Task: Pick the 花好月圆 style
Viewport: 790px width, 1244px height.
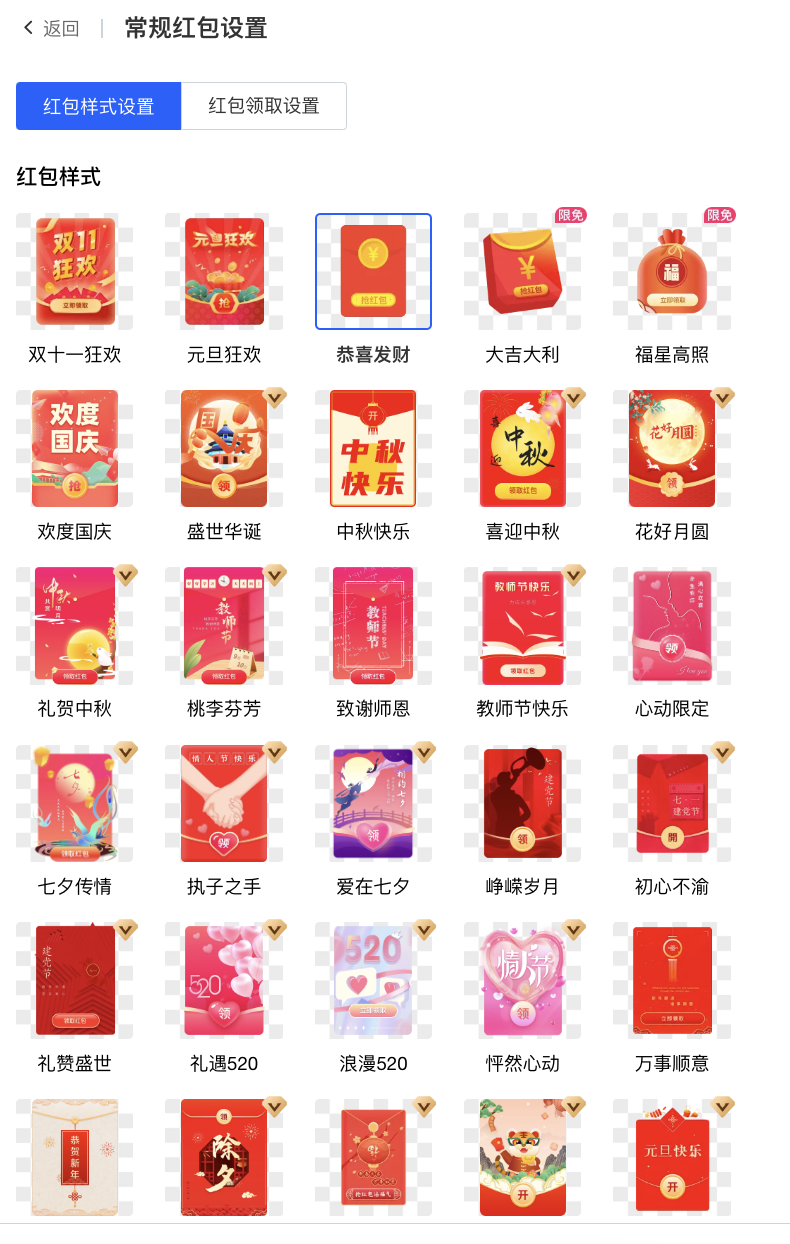Action: coord(672,449)
